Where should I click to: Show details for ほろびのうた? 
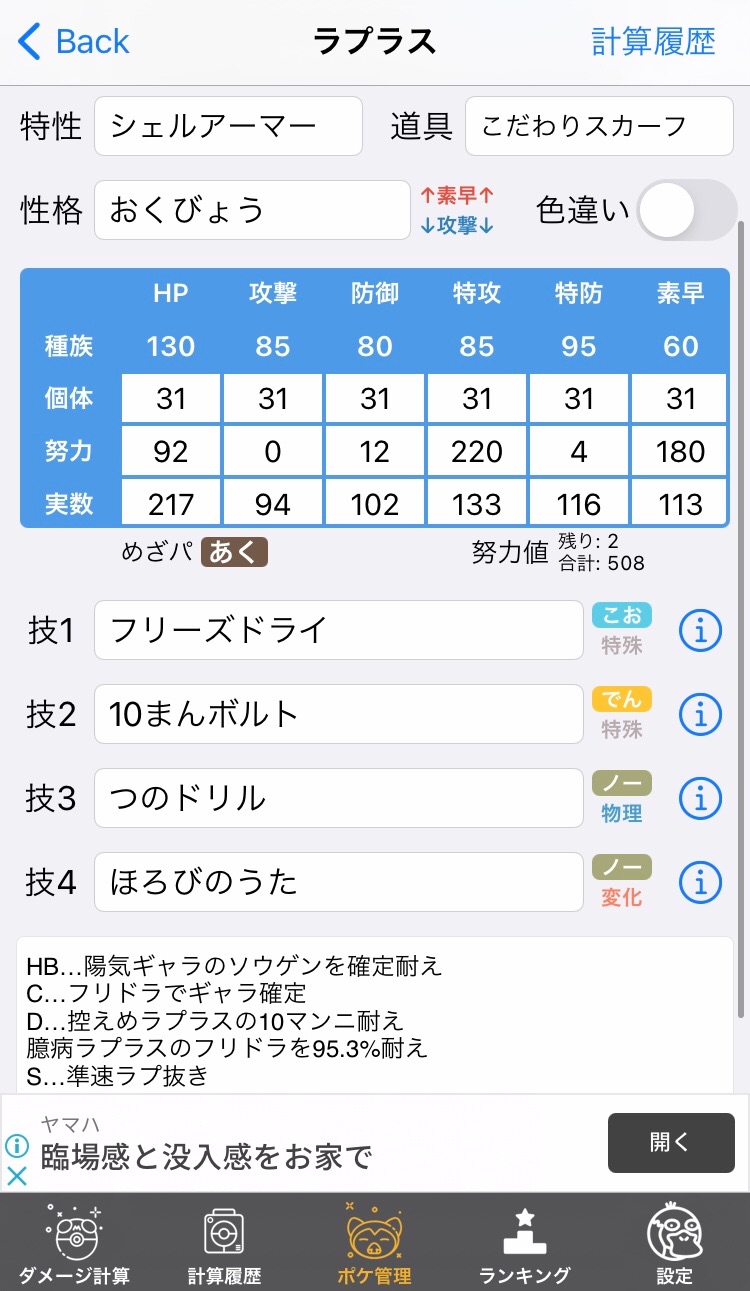[x=700, y=882]
